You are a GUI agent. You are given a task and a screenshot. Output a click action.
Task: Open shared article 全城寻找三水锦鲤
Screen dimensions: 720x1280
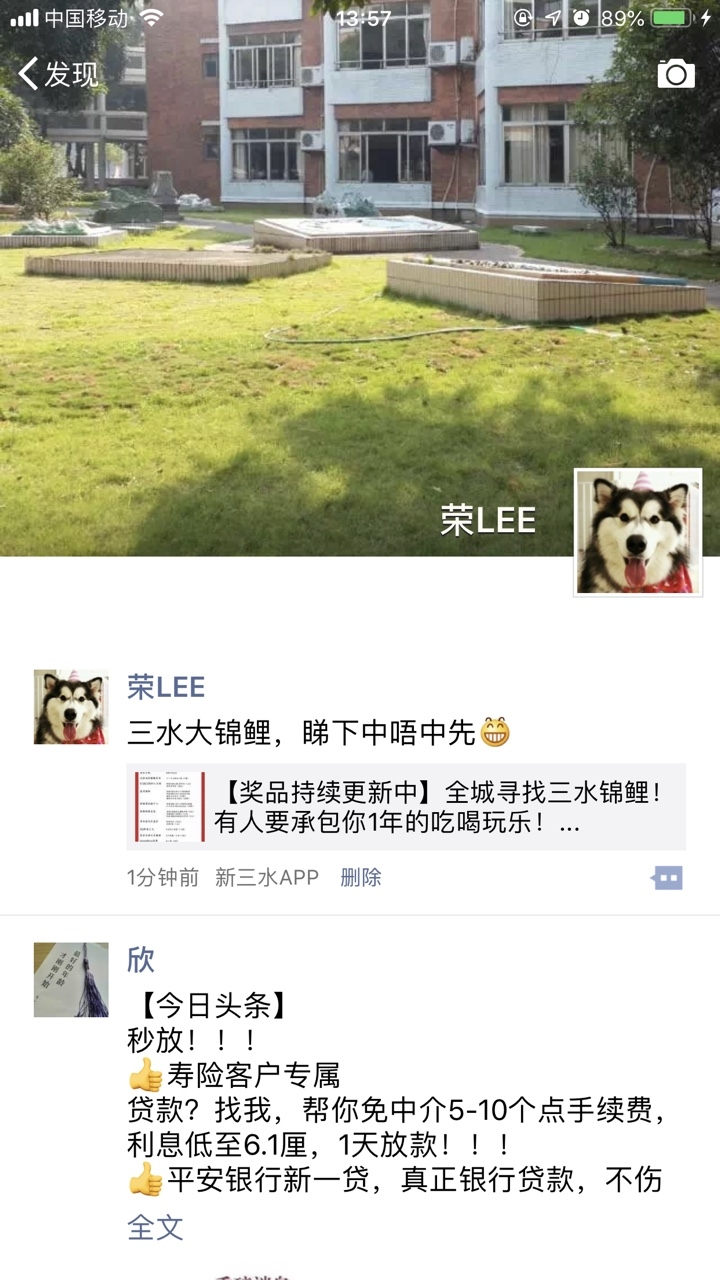tap(406, 807)
